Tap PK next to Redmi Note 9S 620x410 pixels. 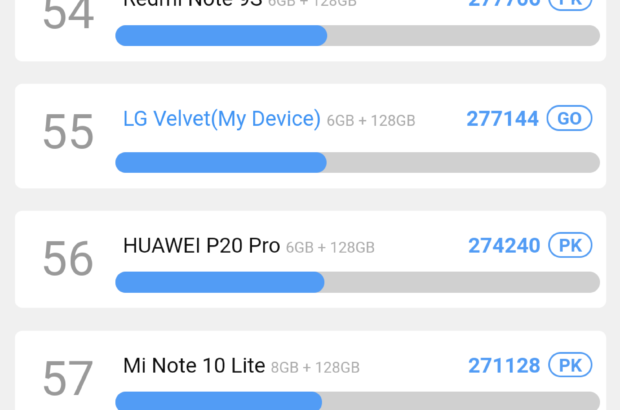click(569, 4)
